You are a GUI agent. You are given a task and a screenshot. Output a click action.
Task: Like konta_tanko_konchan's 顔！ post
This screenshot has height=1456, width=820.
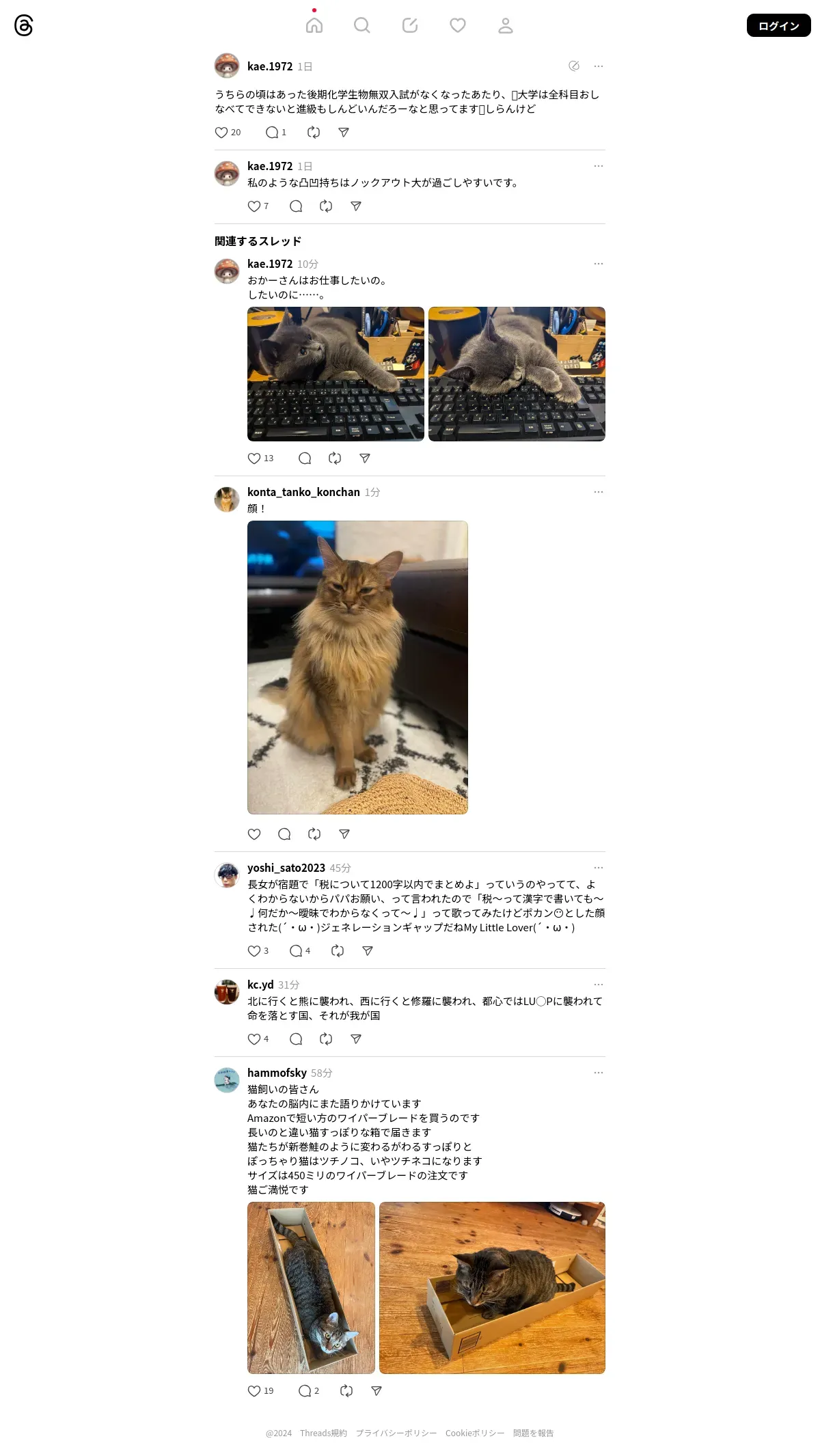click(x=254, y=834)
